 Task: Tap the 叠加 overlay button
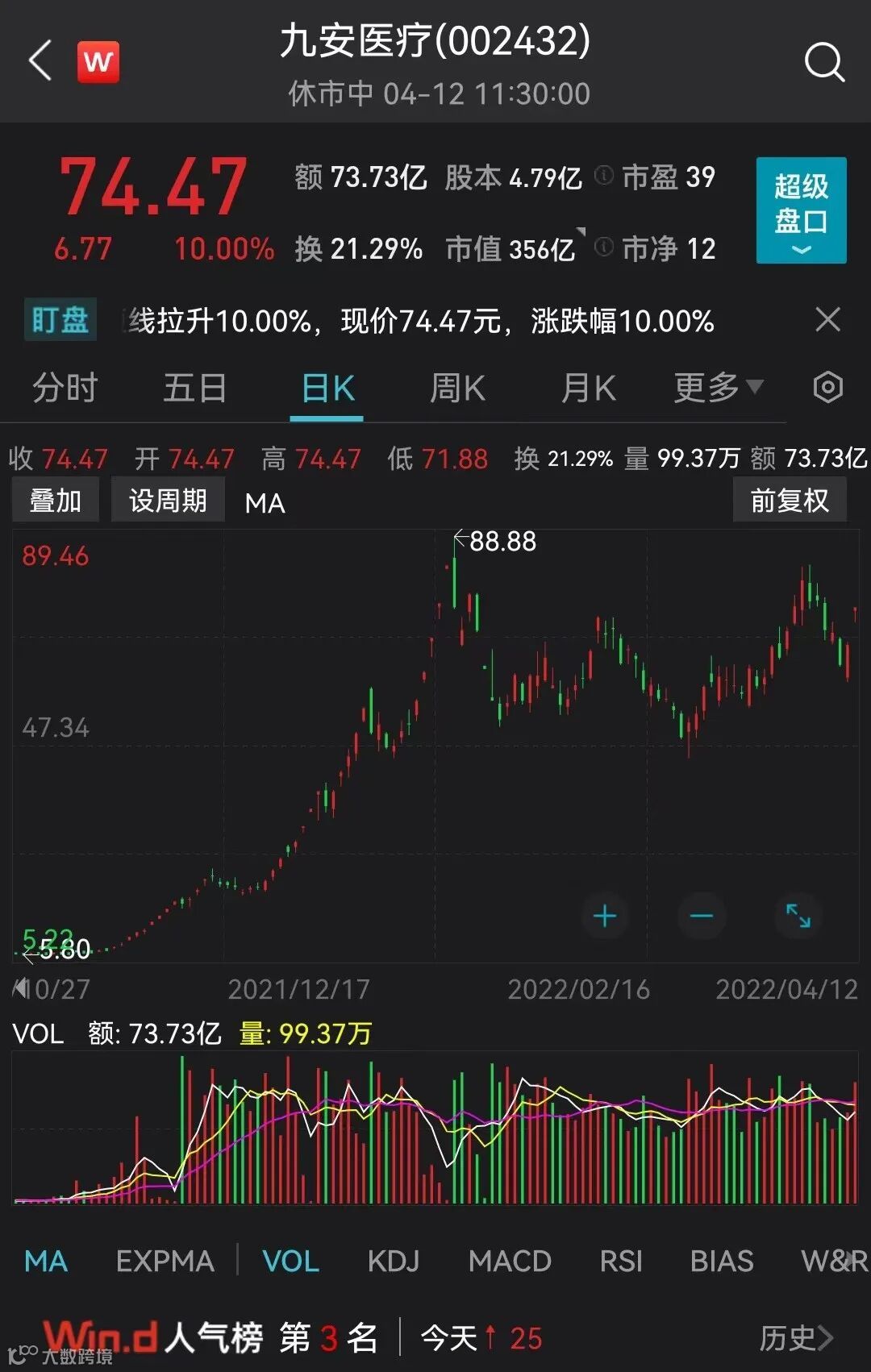coord(56,501)
